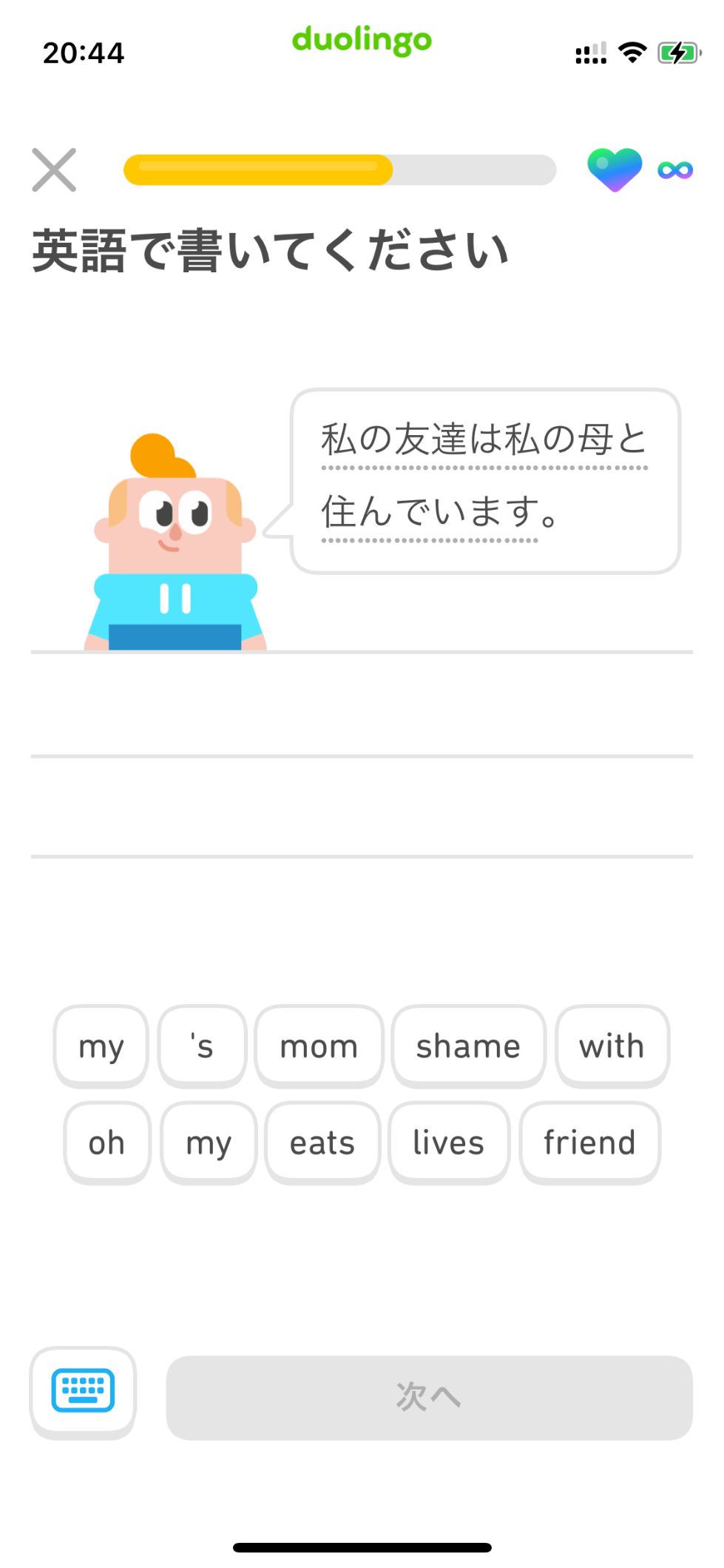Open the hearts status icon
Image resolution: width=724 pixels, height=1568 pixels.
click(615, 169)
